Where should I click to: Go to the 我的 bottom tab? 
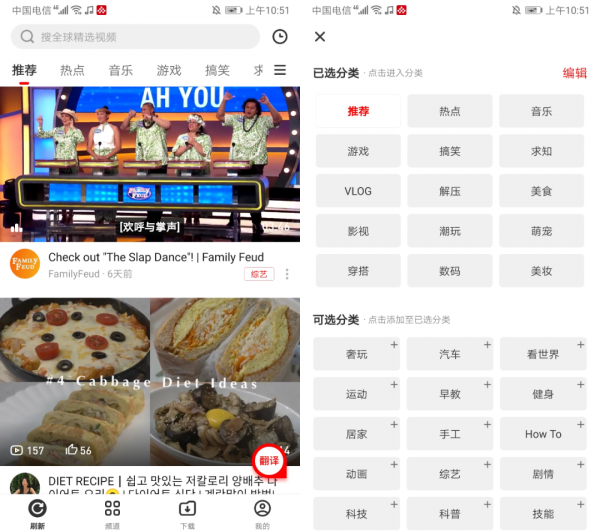[262, 513]
